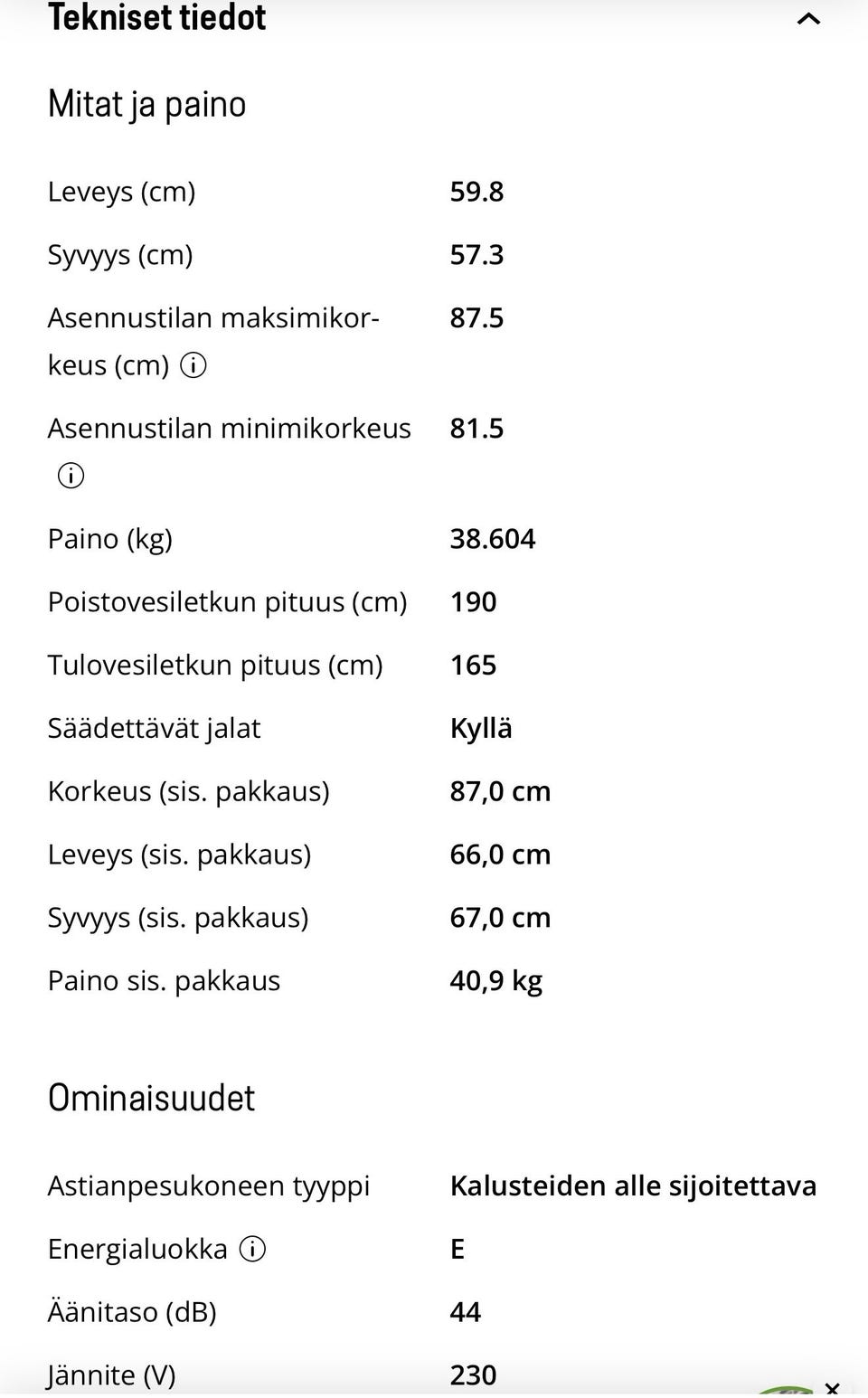Click the Syvyys (cm) label
868x1398 pixels.
(x=120, y=254)
